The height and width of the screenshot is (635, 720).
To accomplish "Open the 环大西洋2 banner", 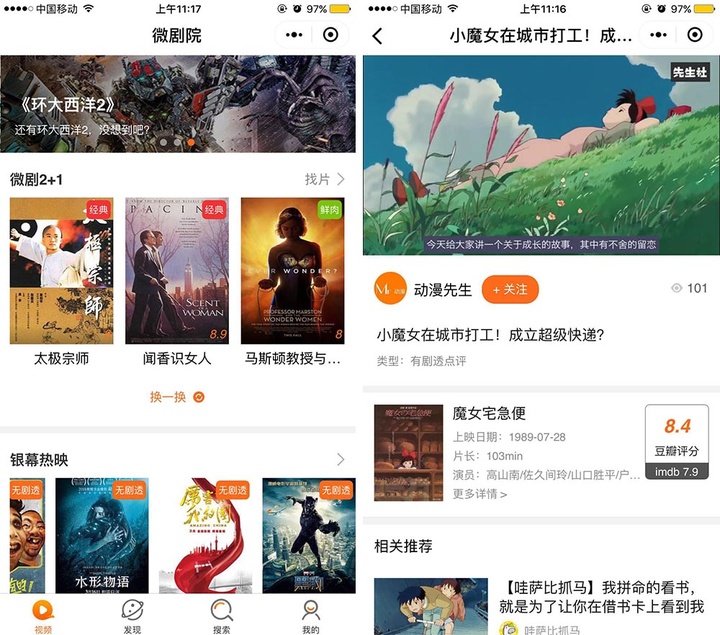I will click(x=178, y=104).
